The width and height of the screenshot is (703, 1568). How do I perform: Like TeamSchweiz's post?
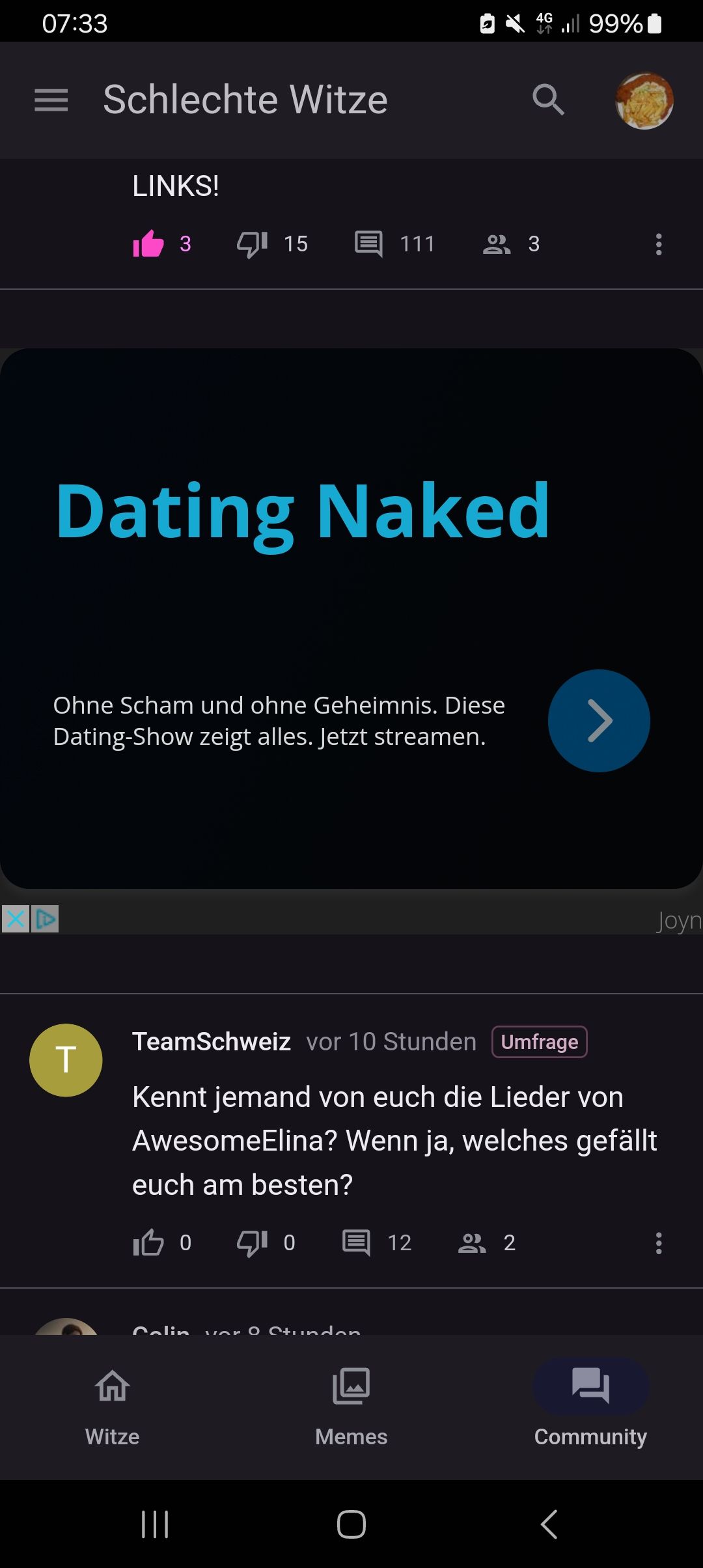pos(149,1243)
